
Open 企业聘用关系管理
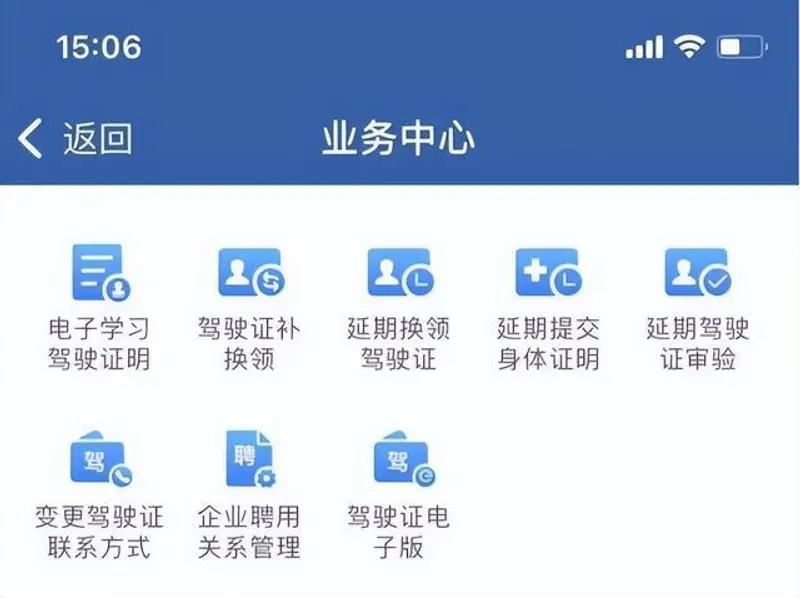pos(250,463)
